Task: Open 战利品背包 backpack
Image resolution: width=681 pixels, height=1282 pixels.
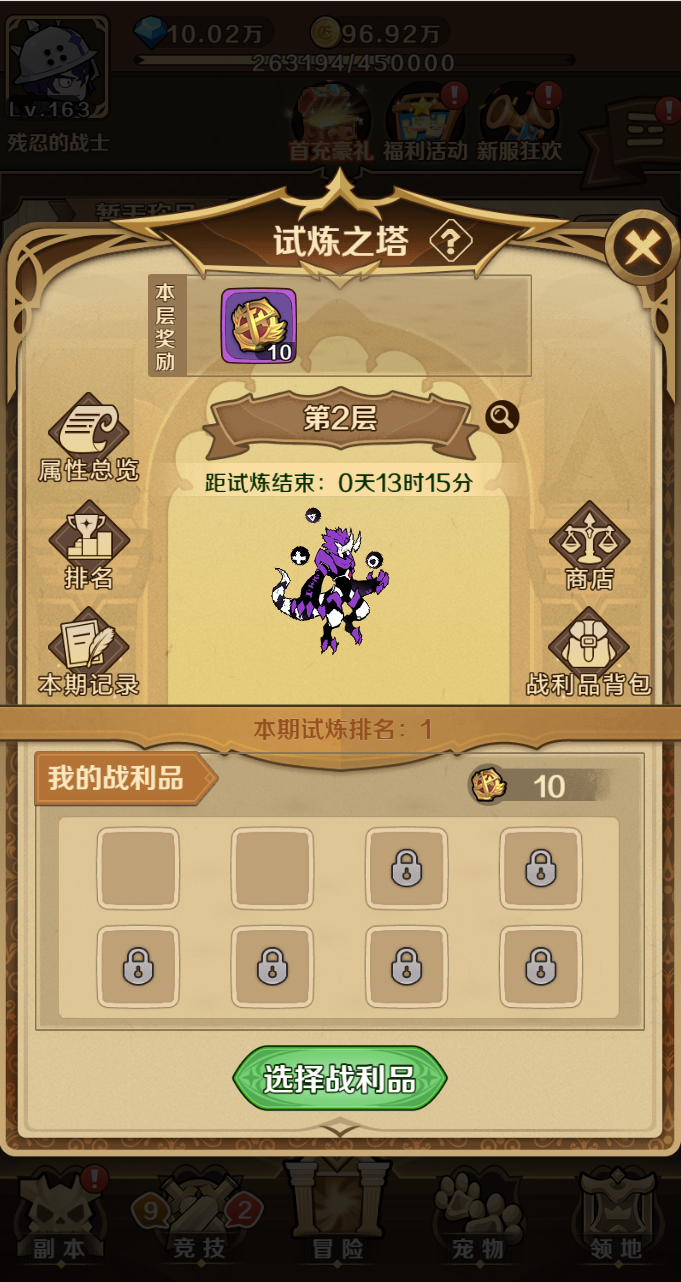Action: 589,654
